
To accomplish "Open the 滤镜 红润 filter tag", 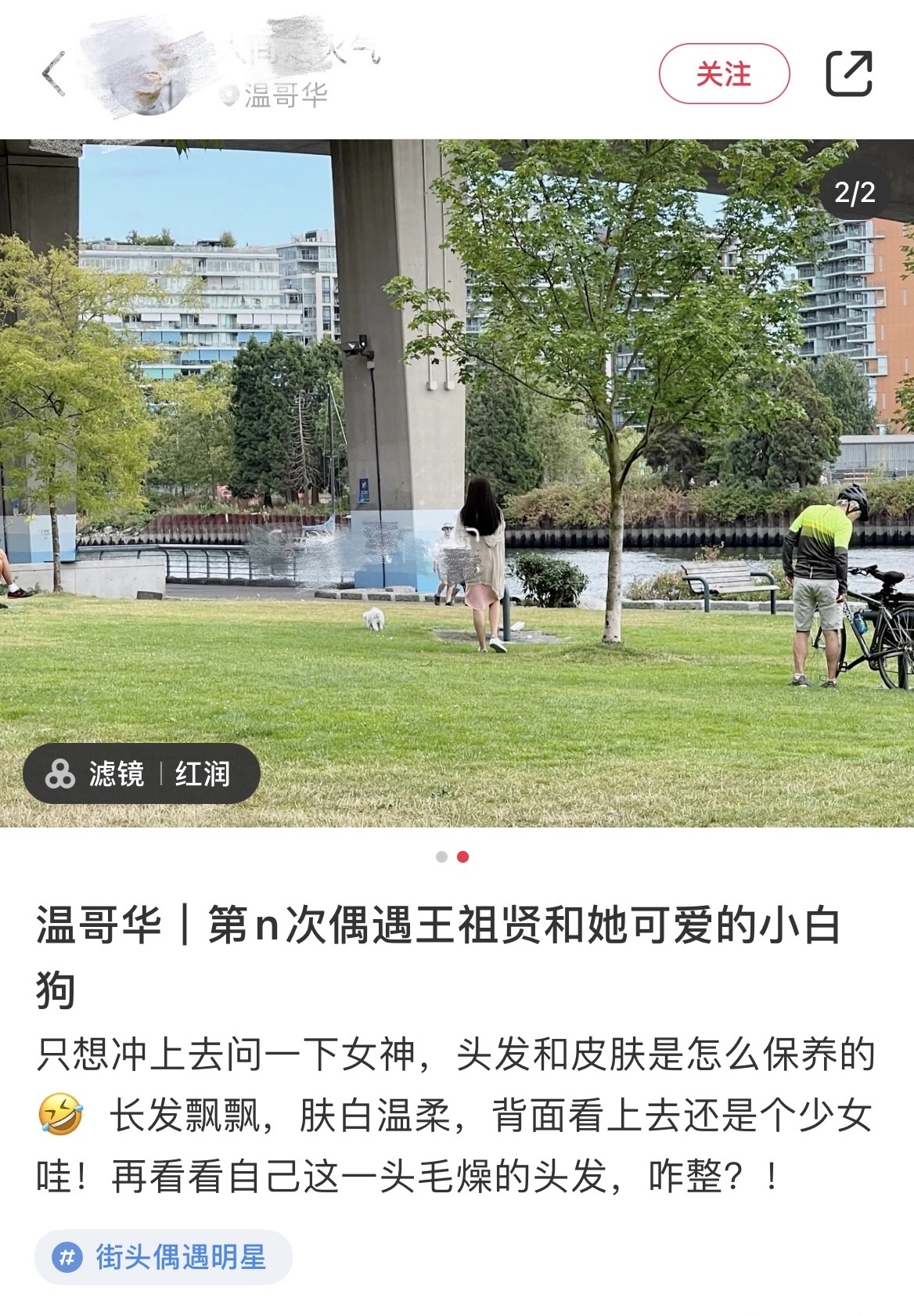I will [142, 773].
